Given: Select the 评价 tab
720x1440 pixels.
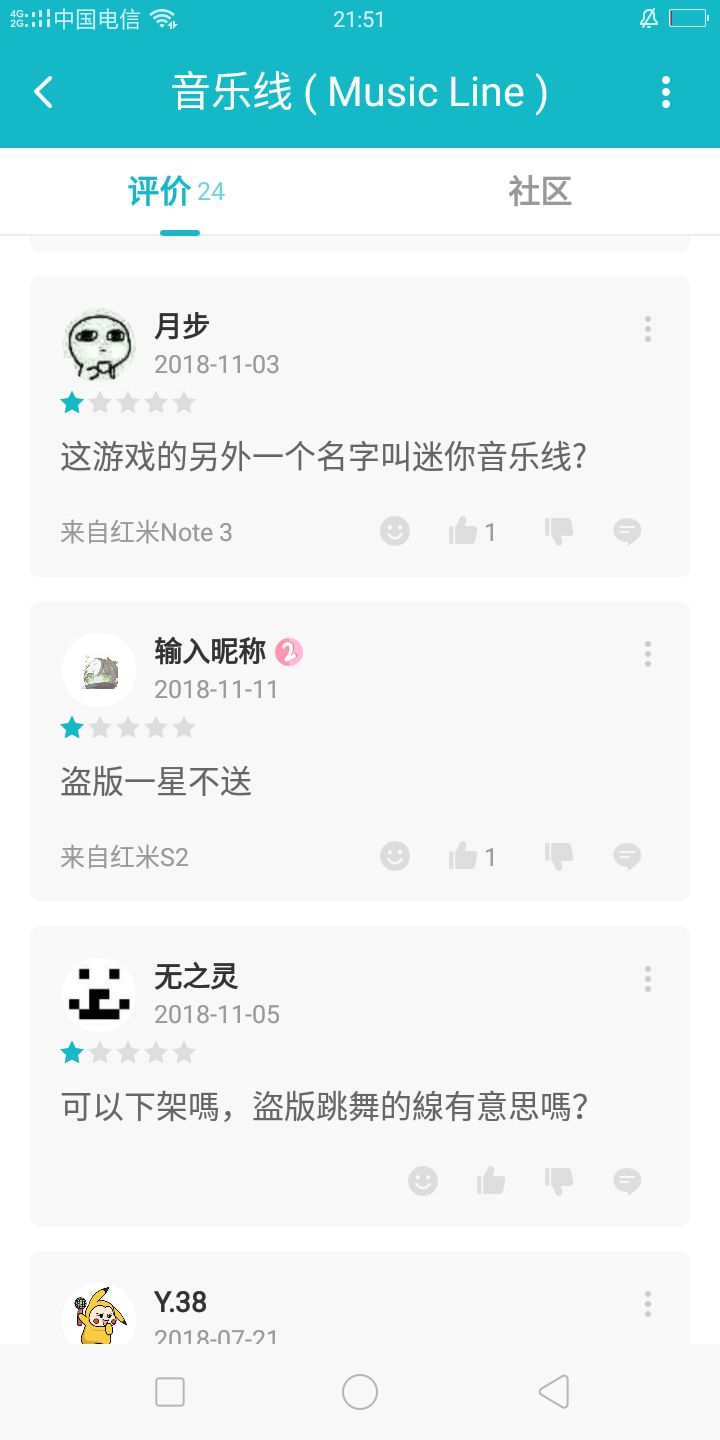Looking at the screenshot, I should click(177, 191).
